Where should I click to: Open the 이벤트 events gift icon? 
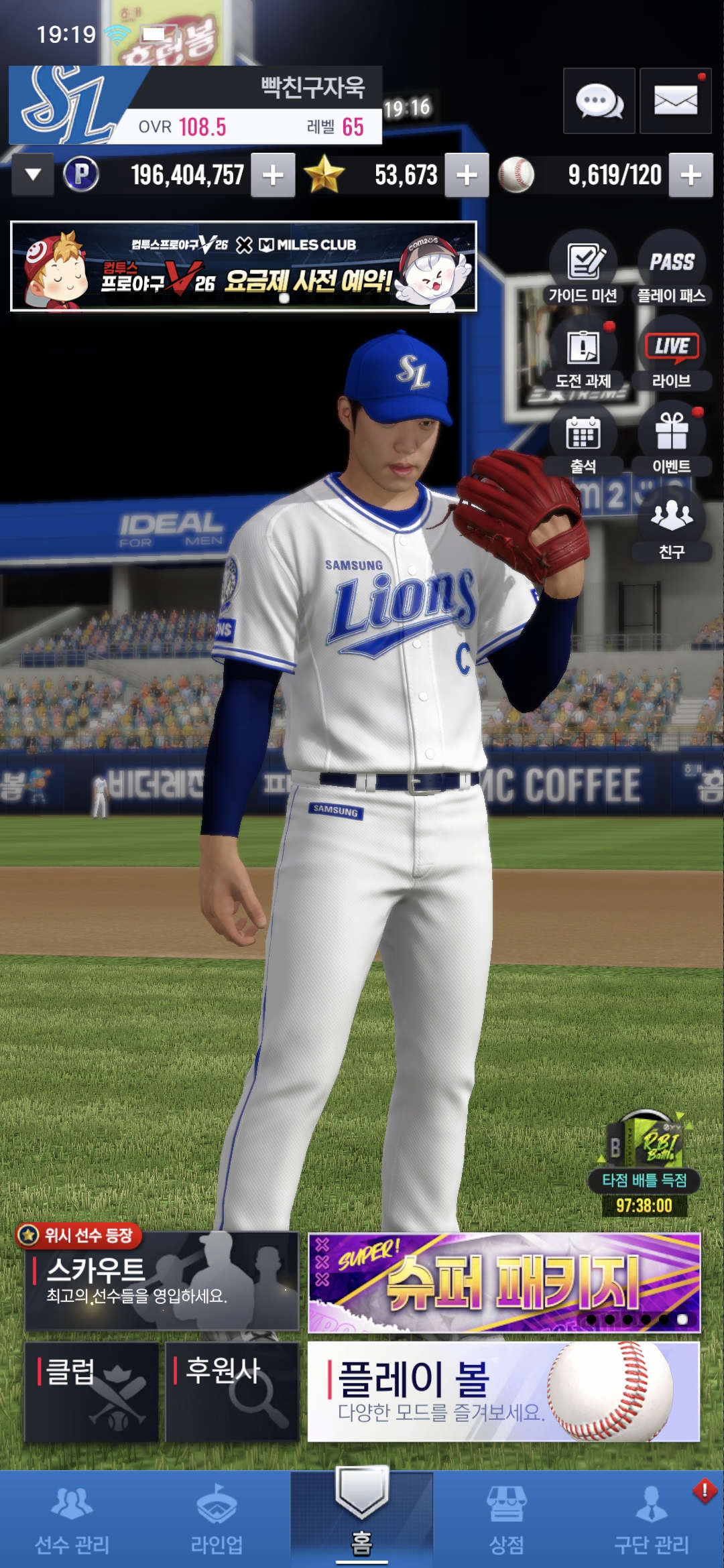tap(671, 440)
